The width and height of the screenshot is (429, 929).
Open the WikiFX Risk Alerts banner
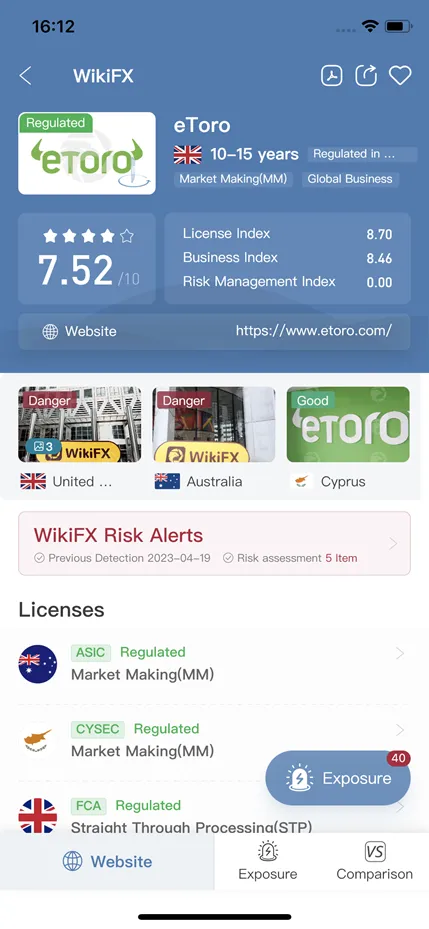click(214, 543)
